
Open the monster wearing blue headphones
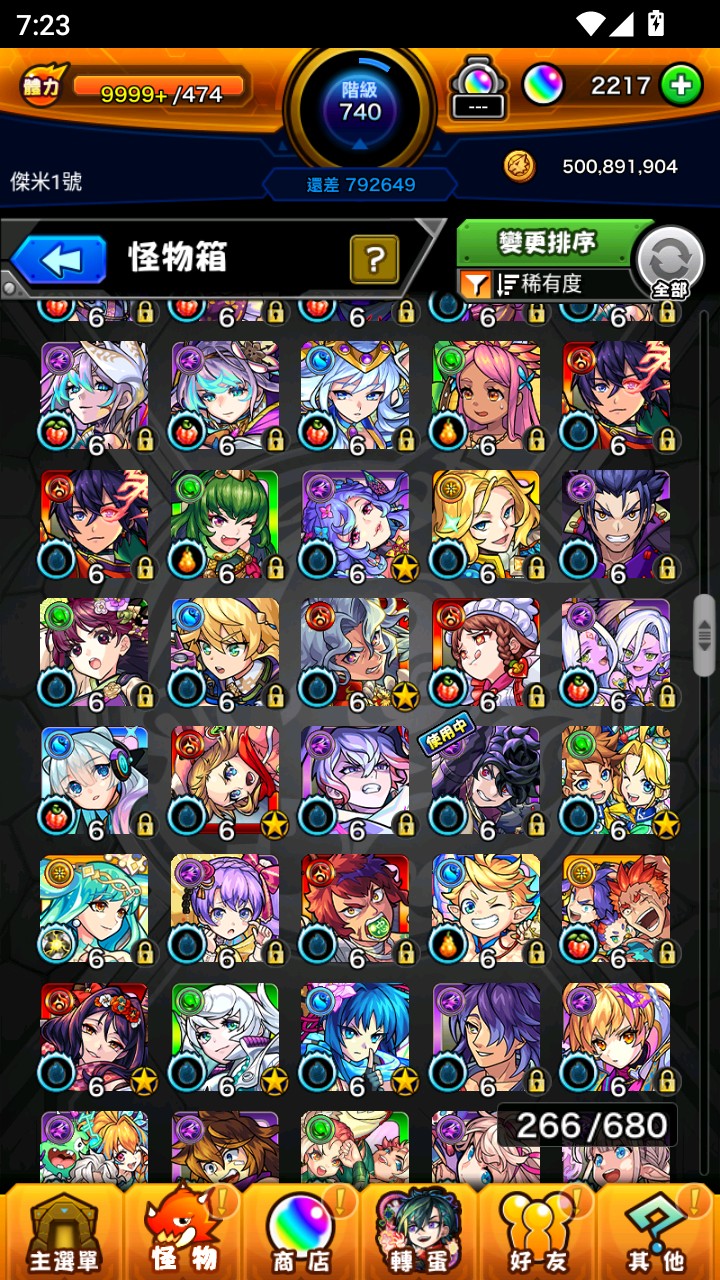click(x=94, y=782)
